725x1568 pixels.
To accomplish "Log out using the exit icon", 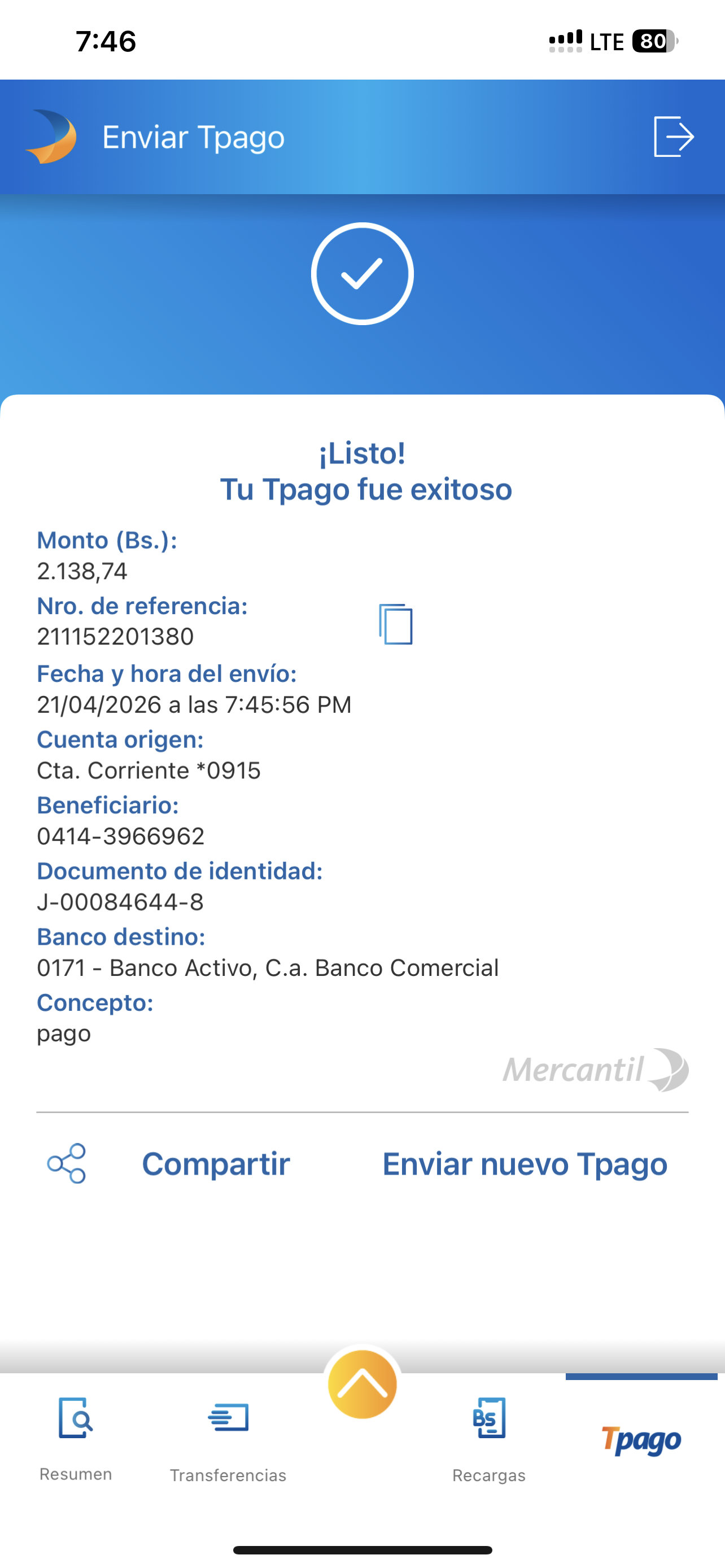I will click(673, 137).
